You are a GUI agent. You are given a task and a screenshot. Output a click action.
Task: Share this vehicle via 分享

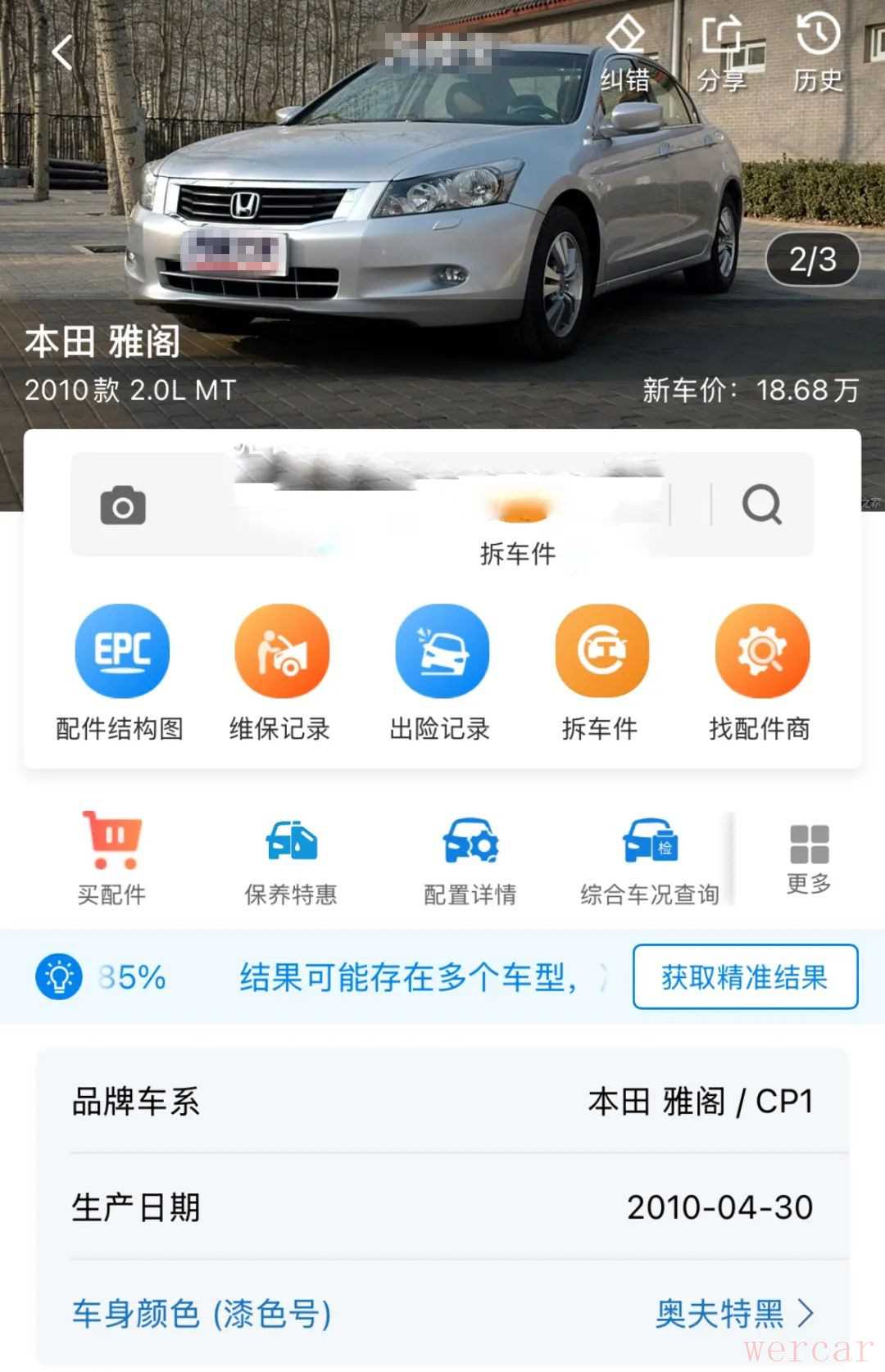click(722, 54)
